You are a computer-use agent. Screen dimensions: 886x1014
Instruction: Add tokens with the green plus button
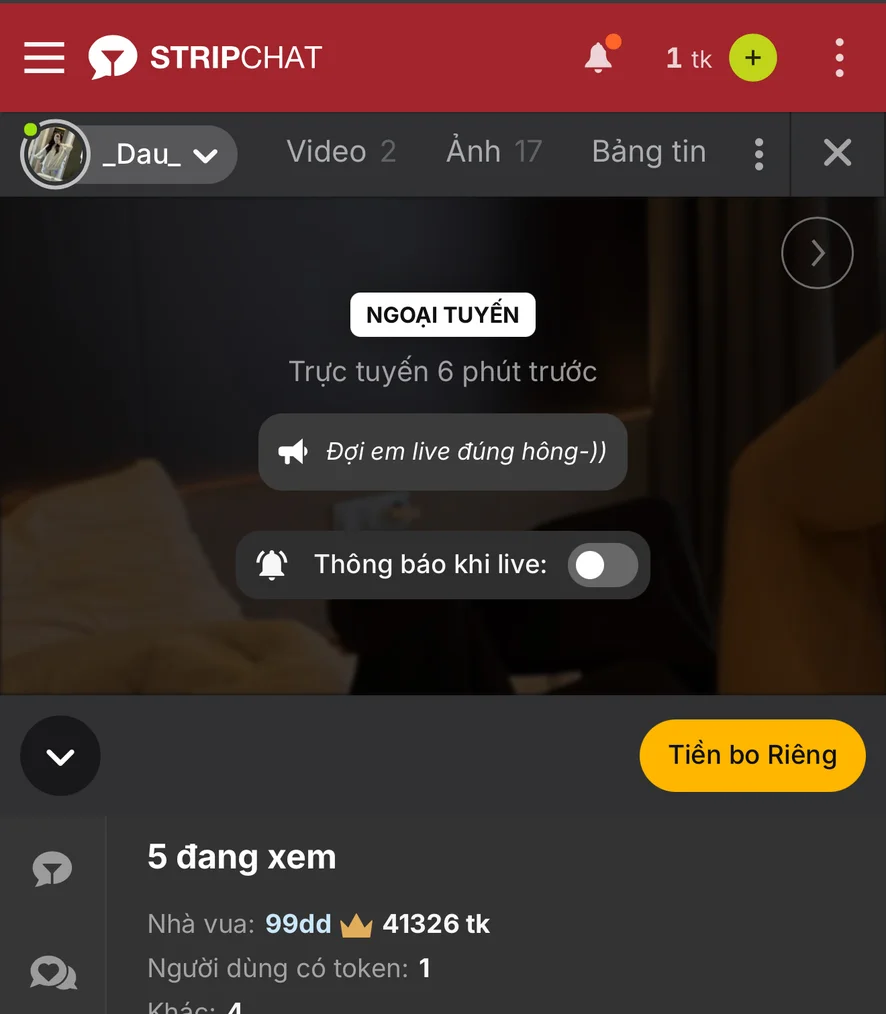pos(752,58)
